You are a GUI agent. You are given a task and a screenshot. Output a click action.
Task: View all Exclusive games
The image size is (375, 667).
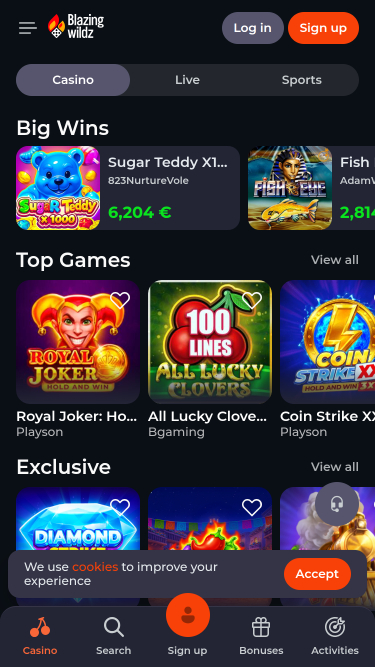click(x=335, y=467)
